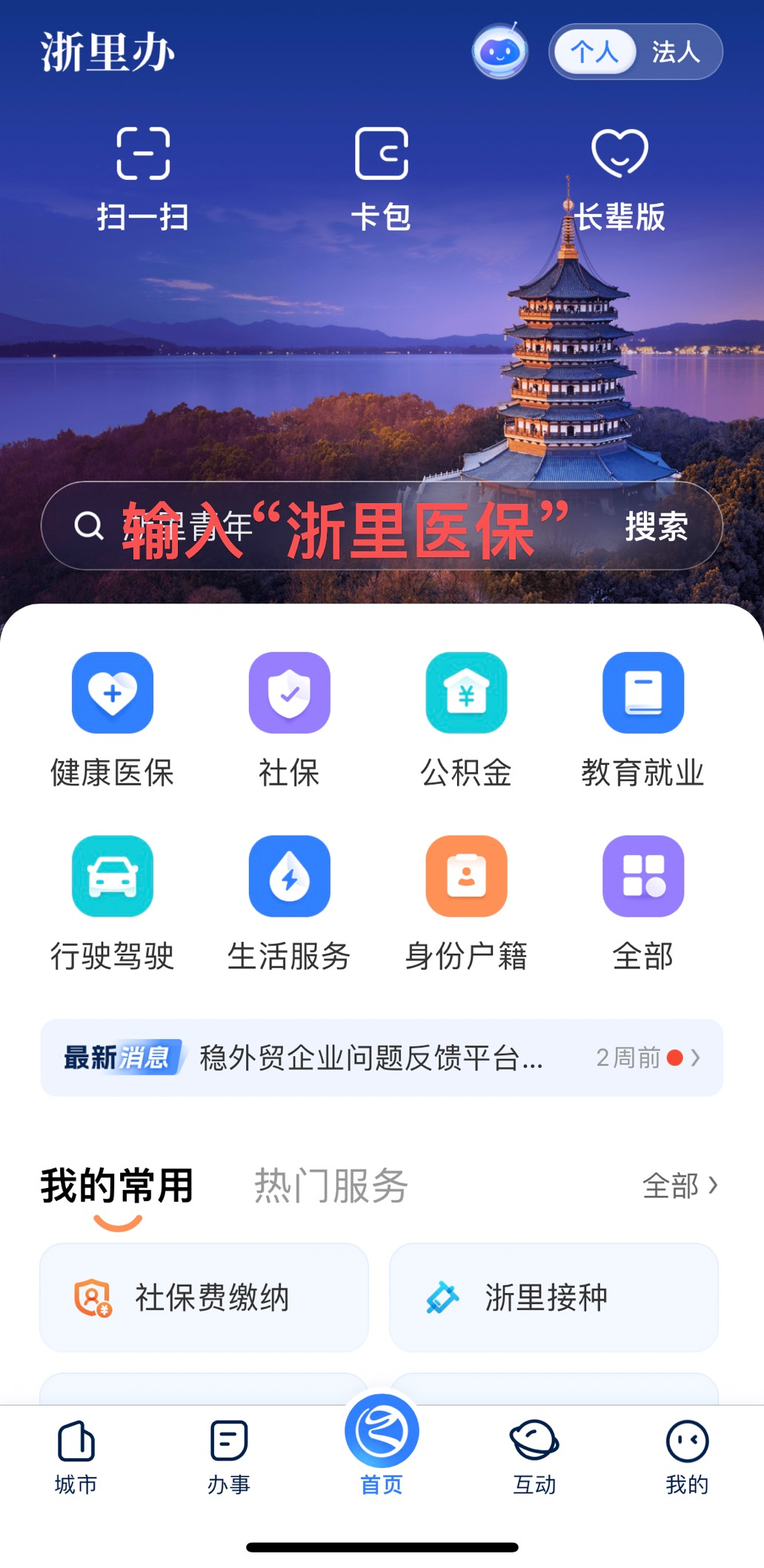Switch to 长辈版 elder mode
Screen dimensions: 764x1568
619,178
